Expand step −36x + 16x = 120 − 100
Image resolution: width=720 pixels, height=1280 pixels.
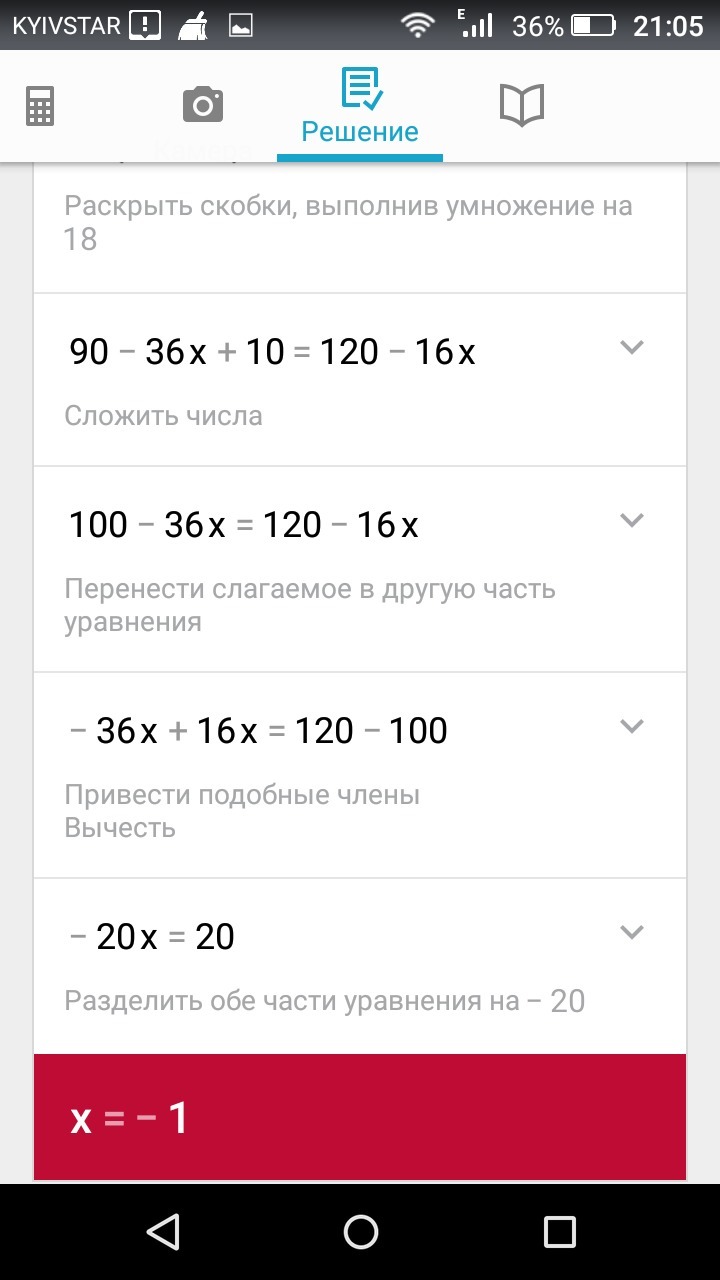tap(631, 727)
